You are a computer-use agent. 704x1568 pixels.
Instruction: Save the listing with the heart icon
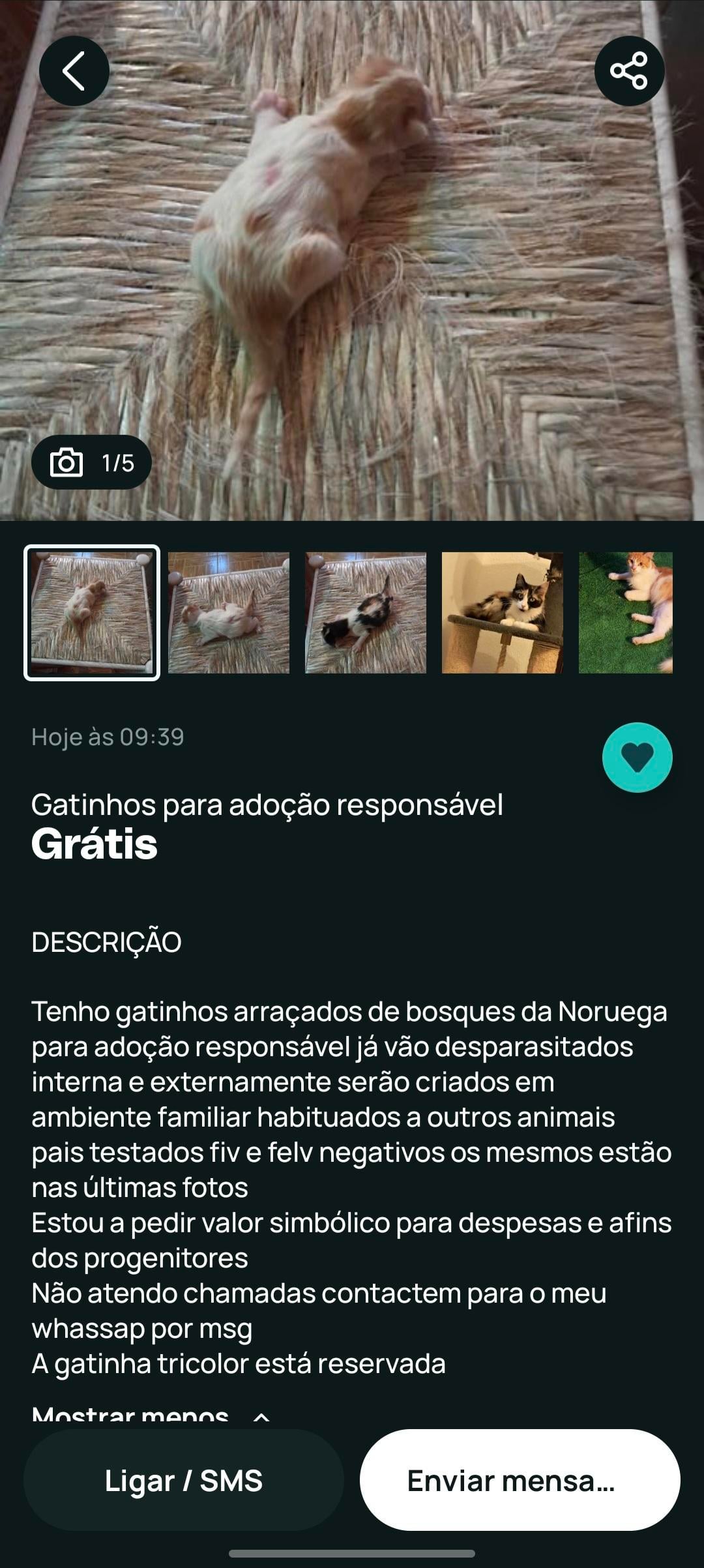coord(637,757)
